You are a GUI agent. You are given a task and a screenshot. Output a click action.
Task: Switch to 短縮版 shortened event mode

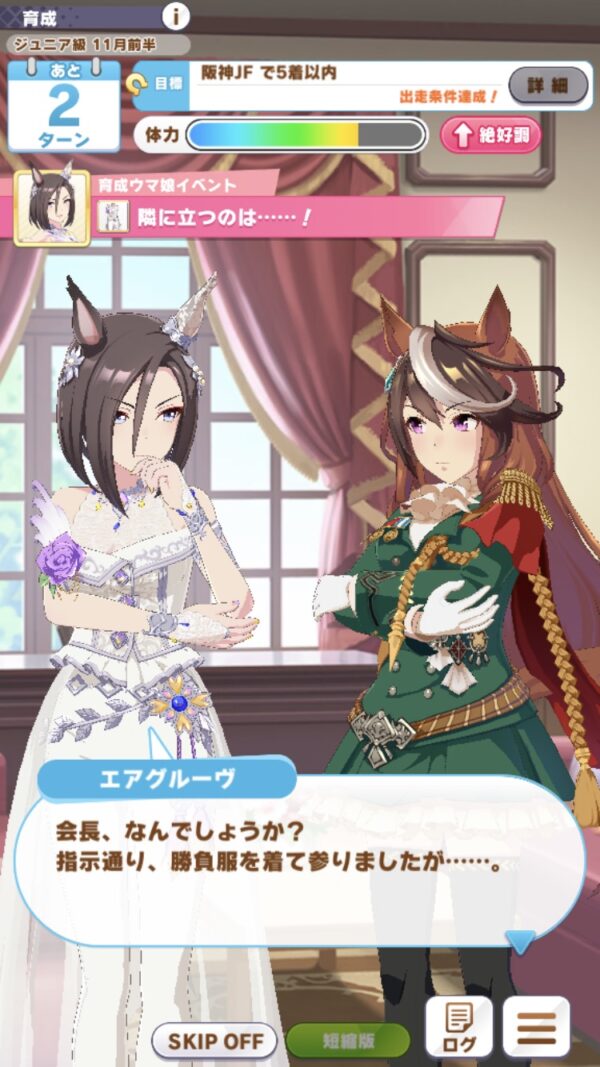[x=347, y=1040]
